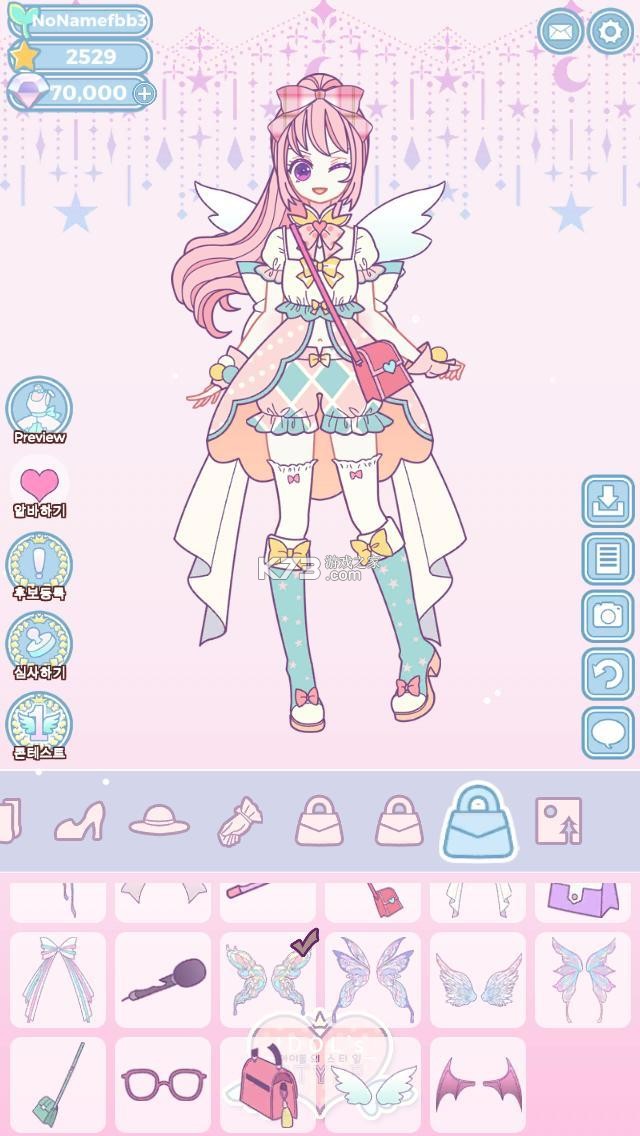Open the 심사하기 badge button

(x=39, y=646)
